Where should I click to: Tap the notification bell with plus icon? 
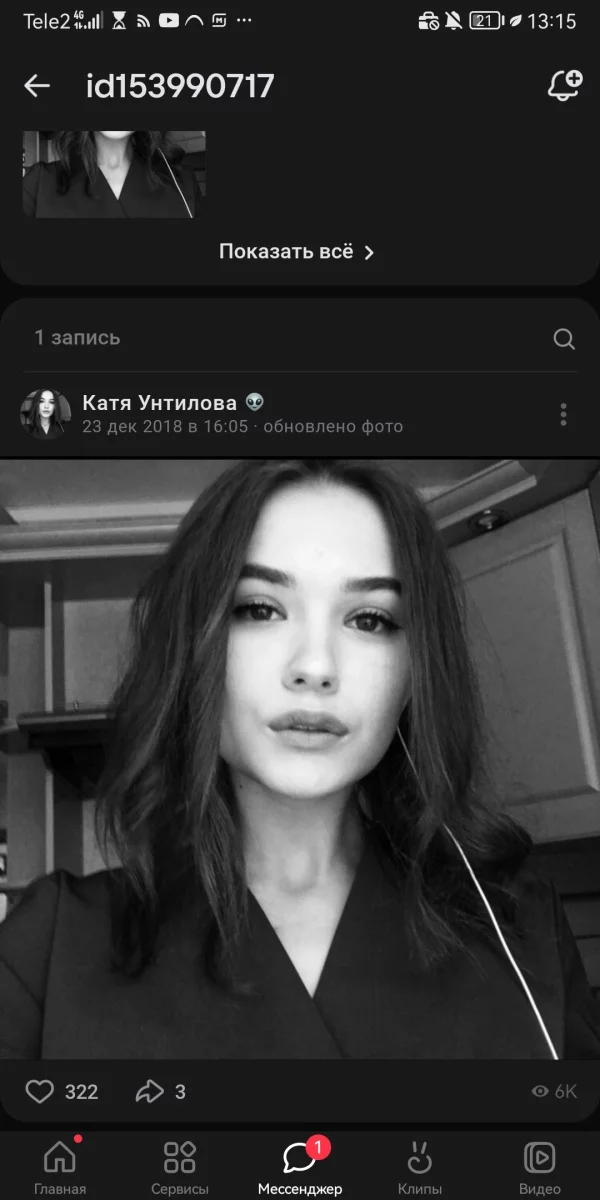[565, 85]
